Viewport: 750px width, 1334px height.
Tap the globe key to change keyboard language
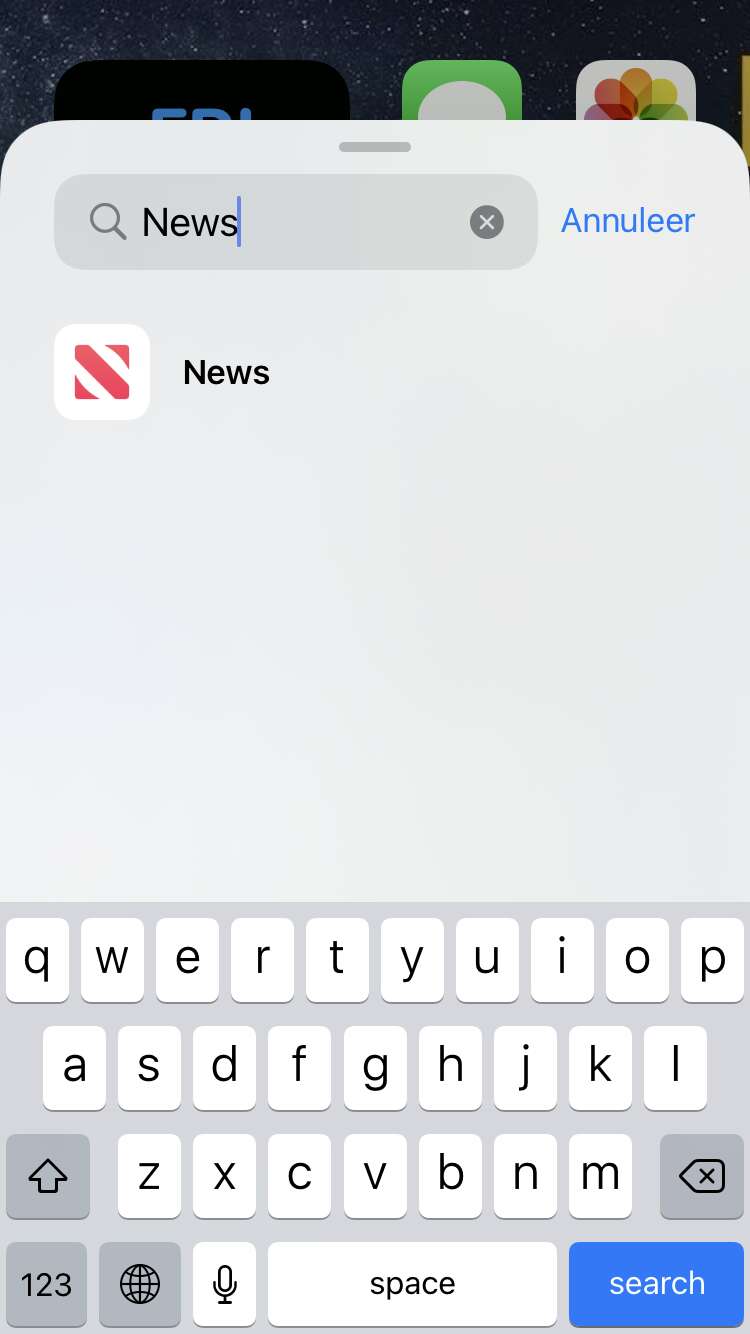[140, 1284]
